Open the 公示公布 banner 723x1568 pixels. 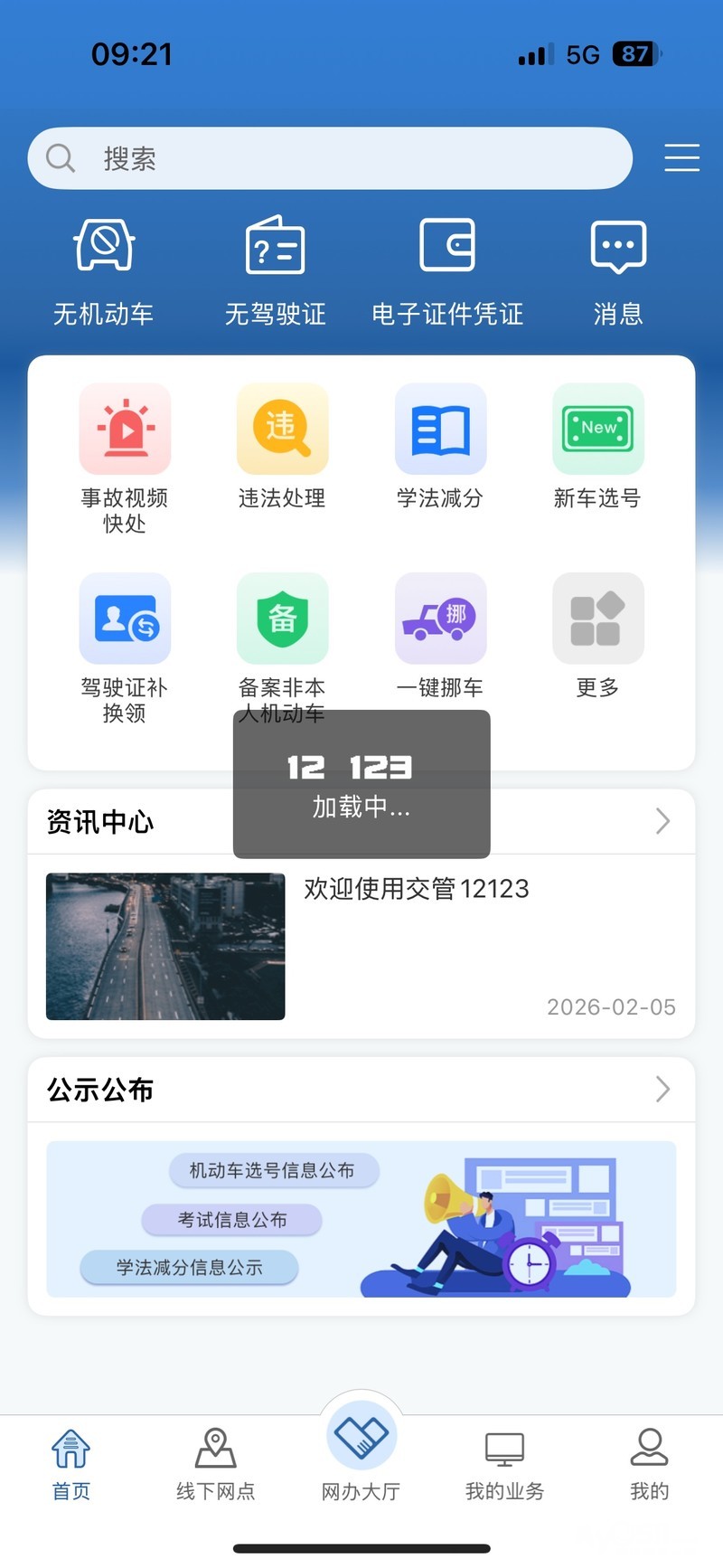(x=361, y=1219)
